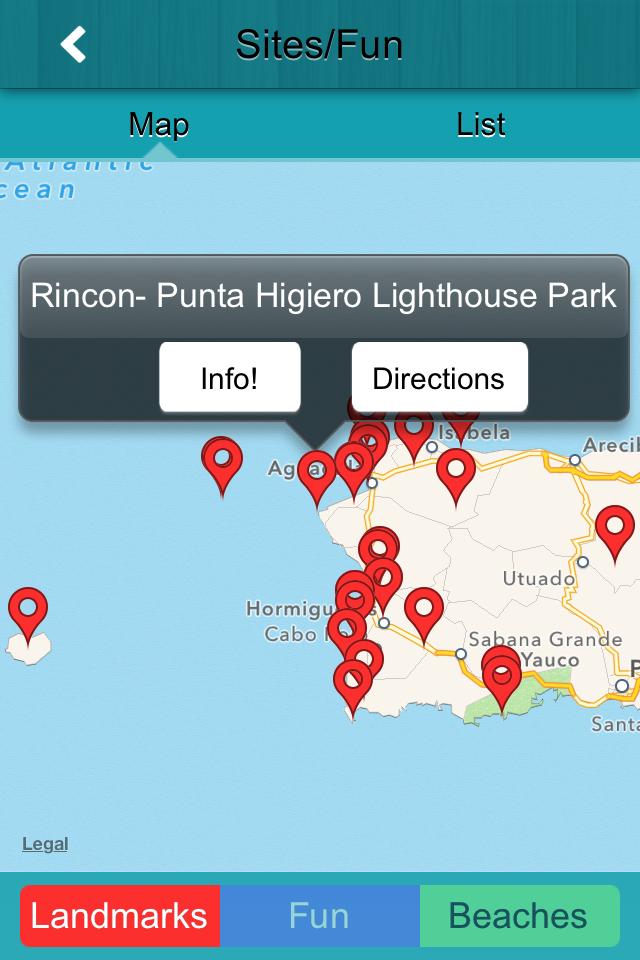The width and height of the screenshot is (640, 960).
Task: Show Landmarks on the map
Action: [119, 915]
